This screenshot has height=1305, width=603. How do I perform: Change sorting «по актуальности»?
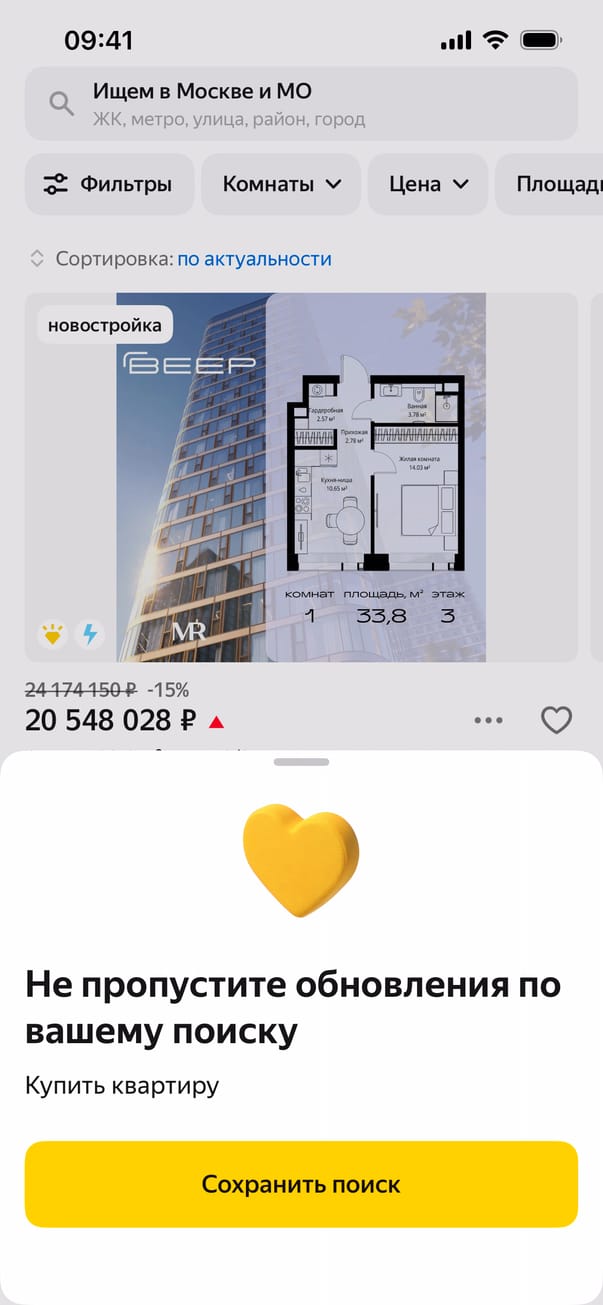coord(254,259)
